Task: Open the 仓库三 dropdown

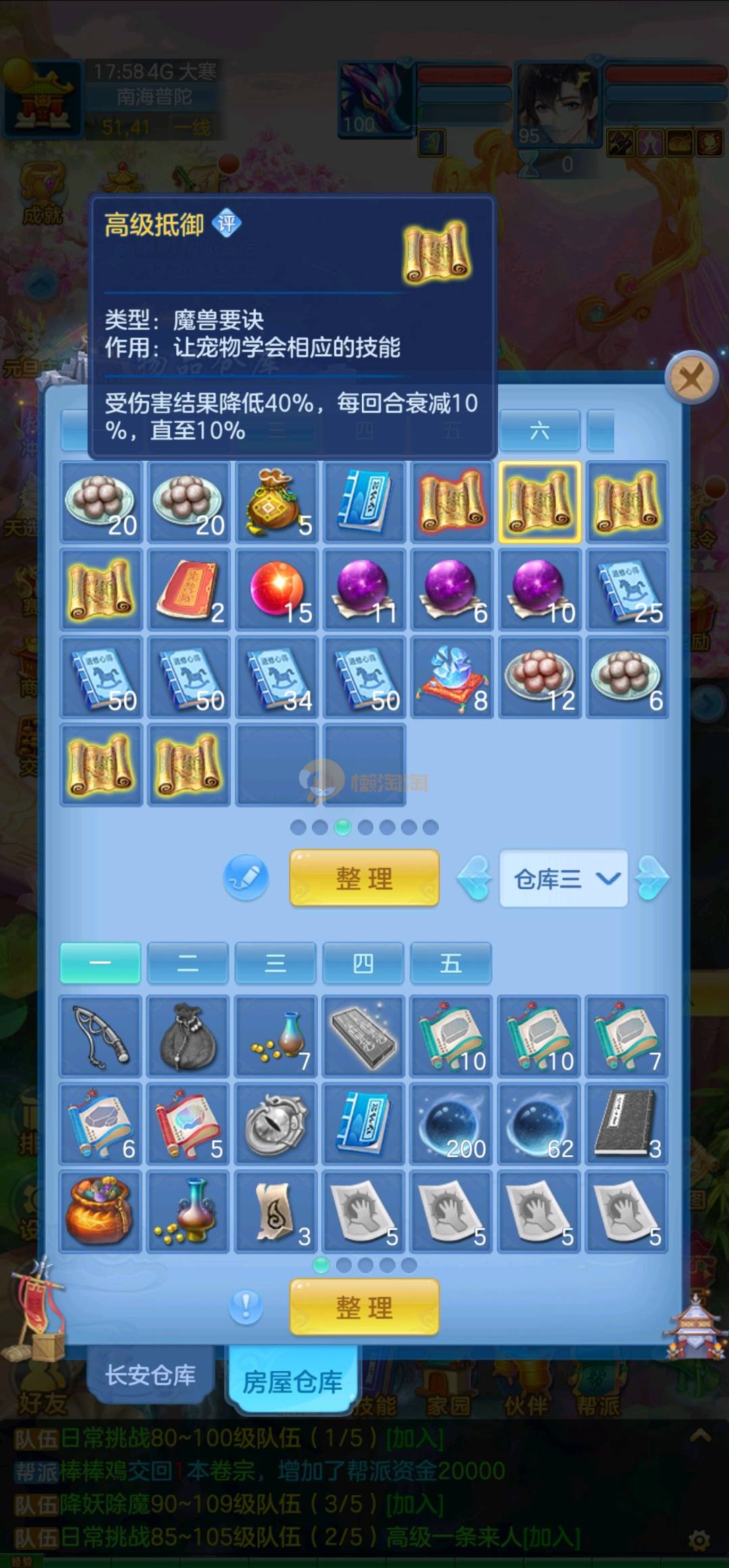Action: pos(564,878)
